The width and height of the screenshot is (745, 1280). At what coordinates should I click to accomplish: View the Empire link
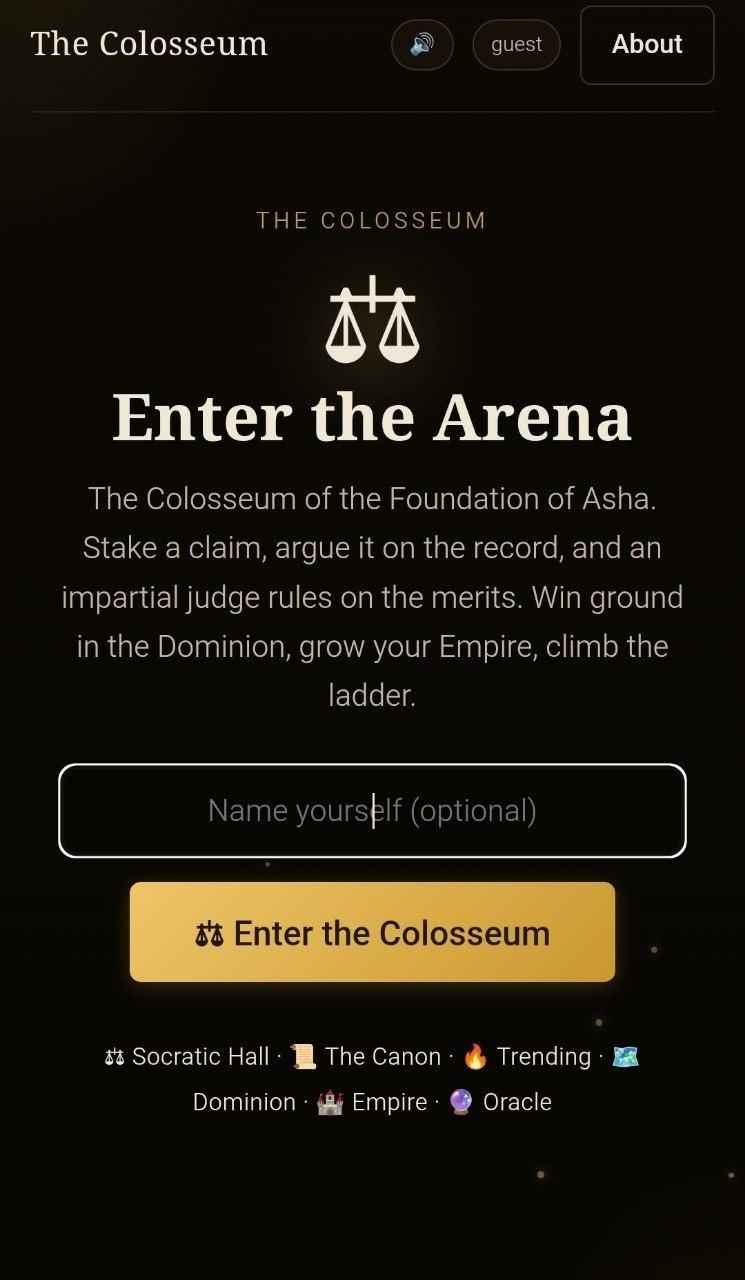[x=372, y=1102]
